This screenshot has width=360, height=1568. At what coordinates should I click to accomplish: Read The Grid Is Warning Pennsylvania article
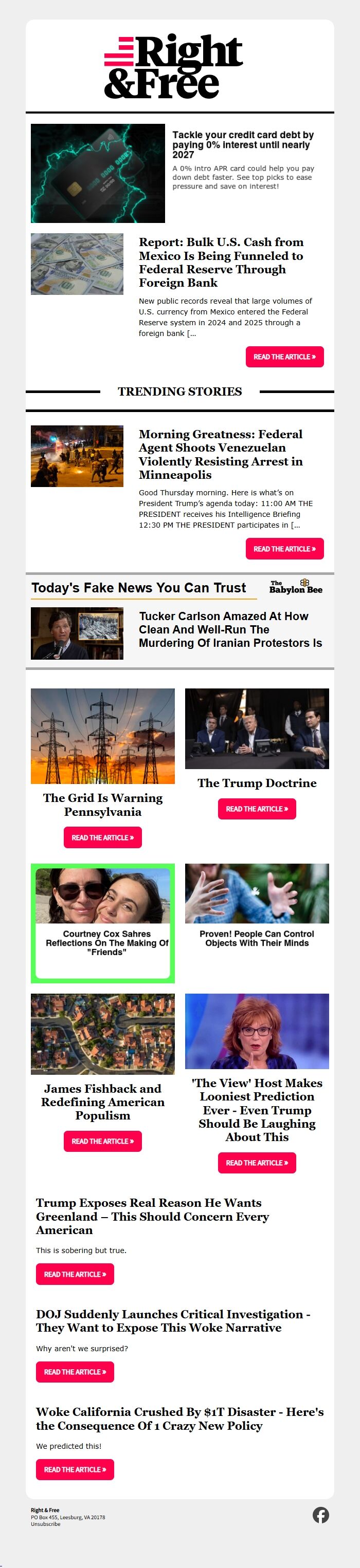[x=102, y=837]
